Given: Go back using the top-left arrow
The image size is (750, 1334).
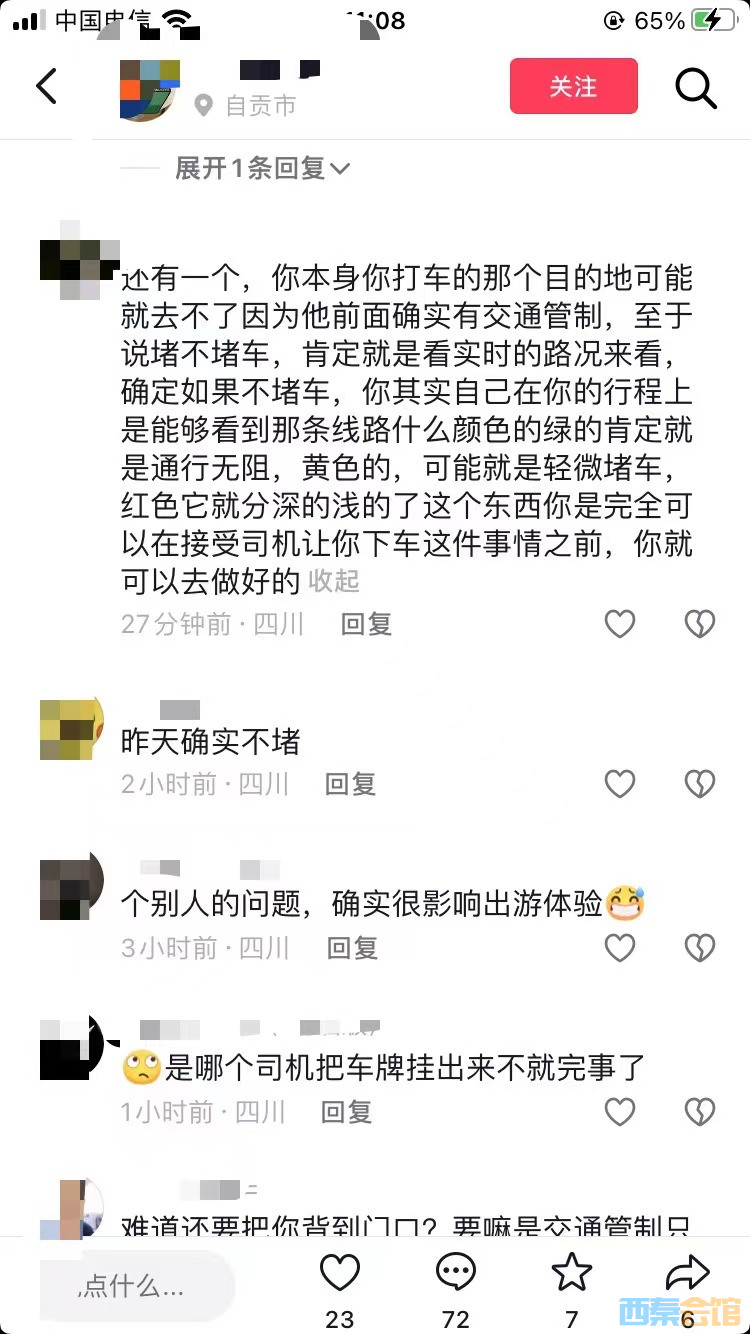Looking at the screenshot, I should [46, 86].
